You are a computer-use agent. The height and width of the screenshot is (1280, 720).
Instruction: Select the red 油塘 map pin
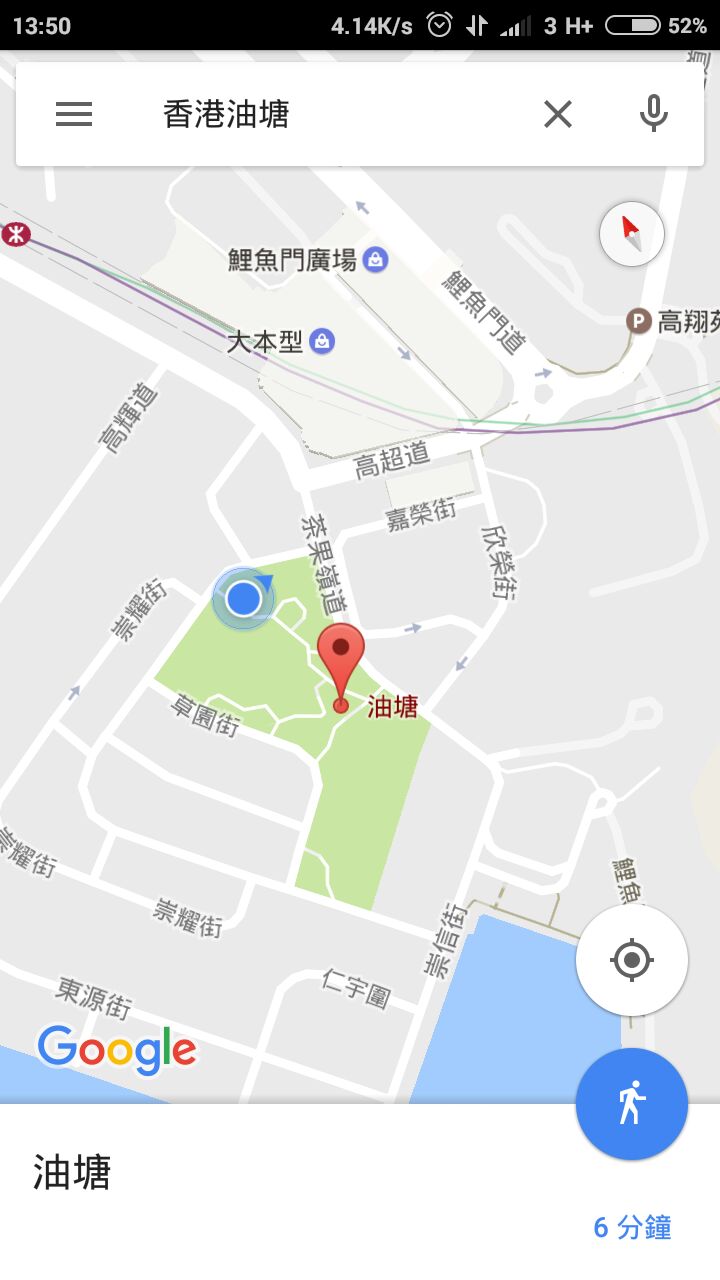click(341, 655)
